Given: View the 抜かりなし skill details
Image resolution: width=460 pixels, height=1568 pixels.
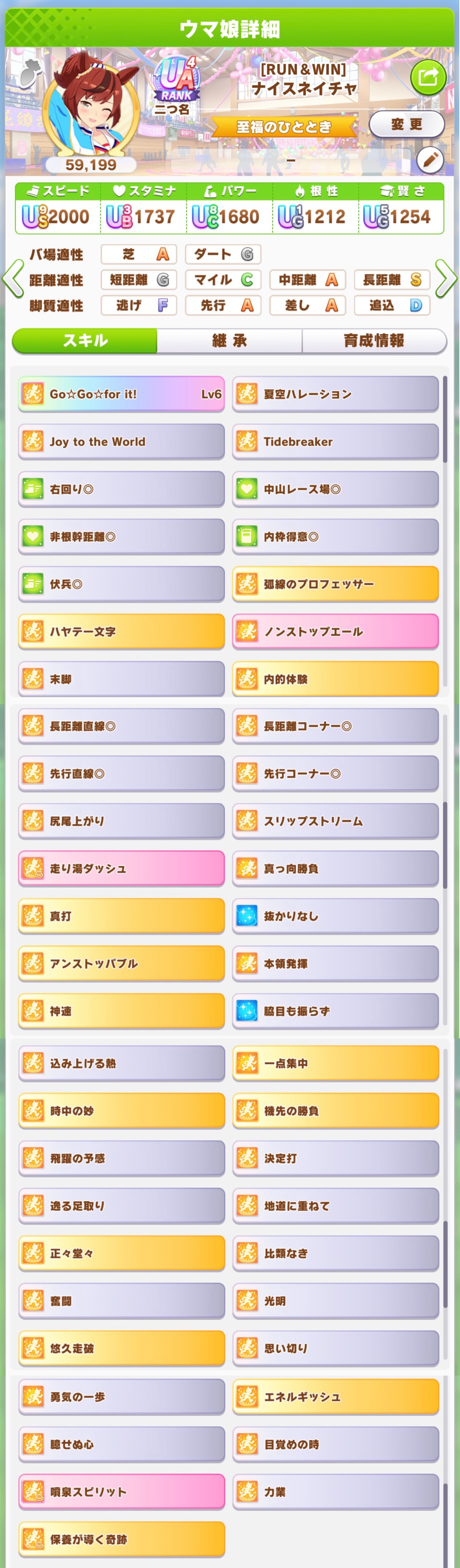Looking at the screenshot, I should pos(335,916).
